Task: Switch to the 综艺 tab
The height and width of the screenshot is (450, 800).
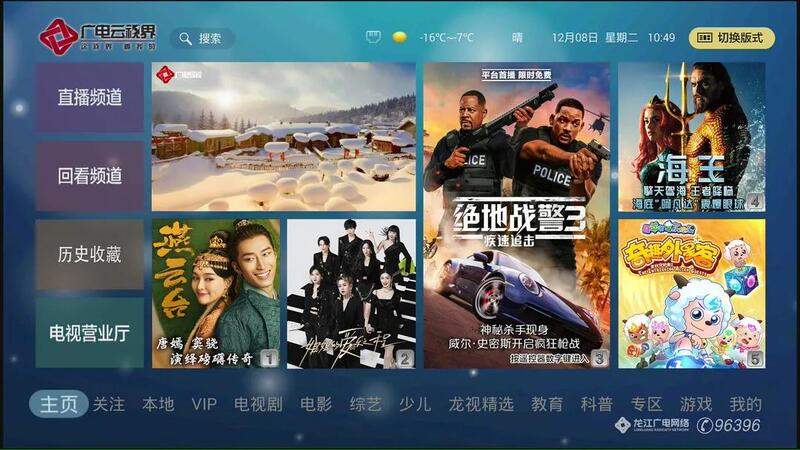Action: [x=365, y=404]
